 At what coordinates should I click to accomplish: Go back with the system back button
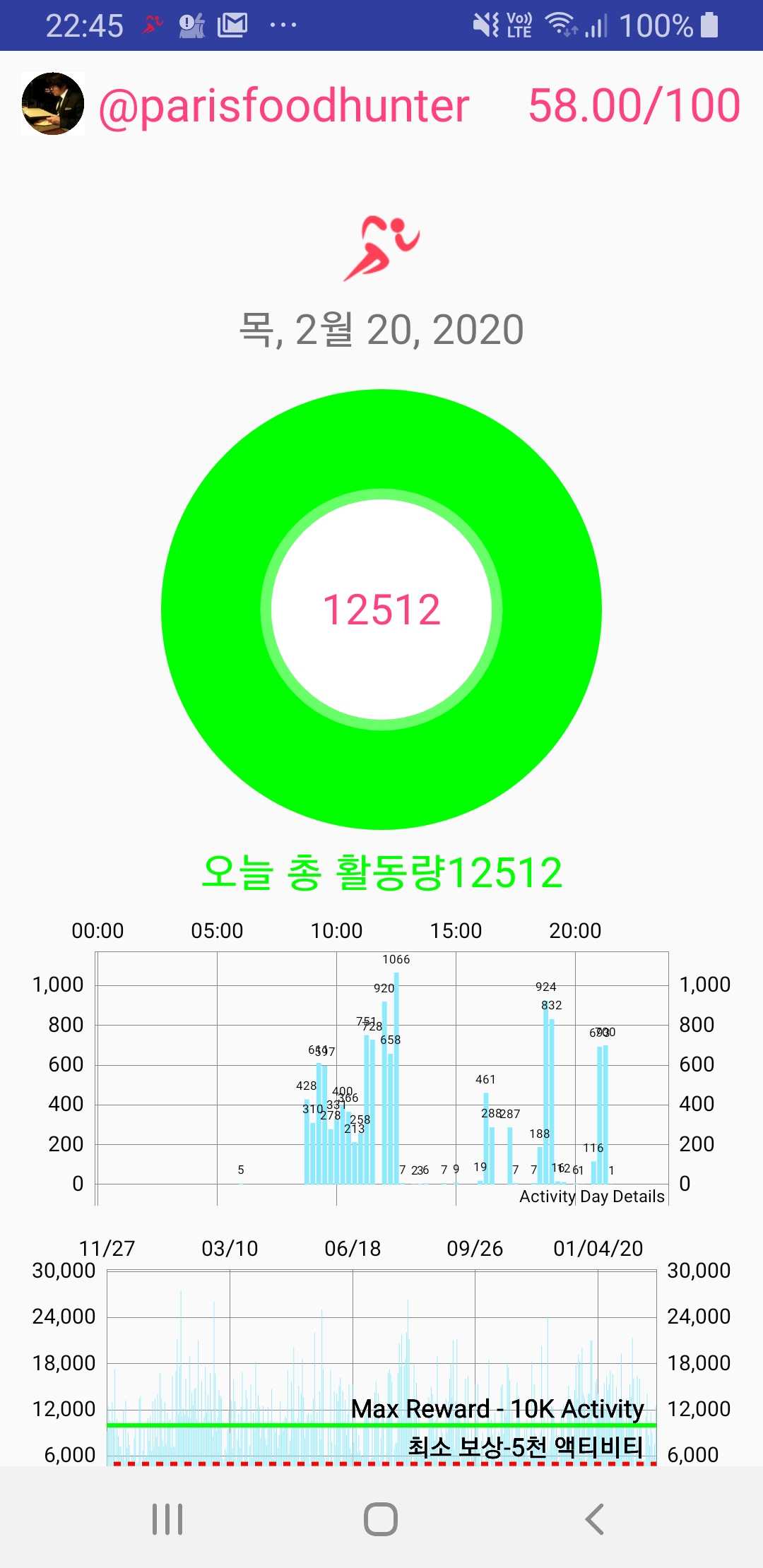[x=595, y=1519]
